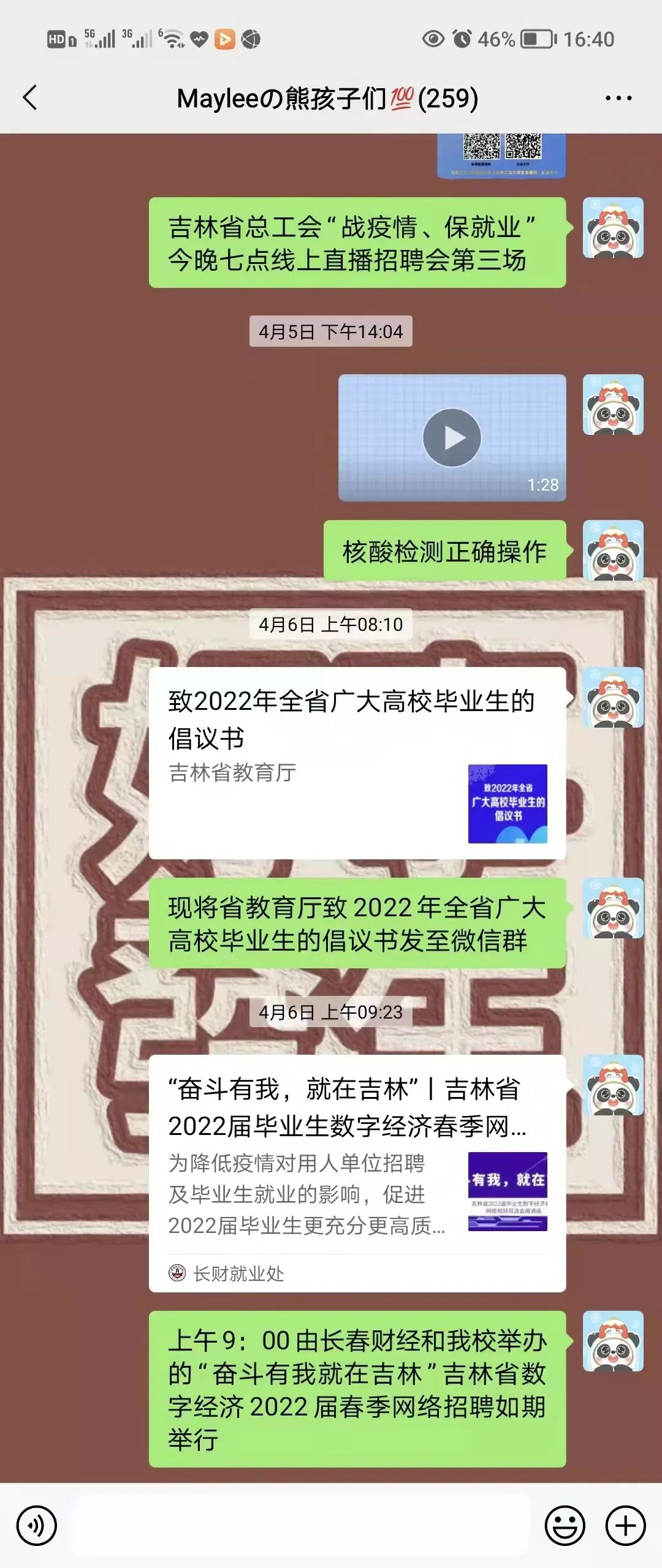Open the article card from 吉林省教育厅
The width and height of the screenshot is (662, 1568).
point(357,763)
